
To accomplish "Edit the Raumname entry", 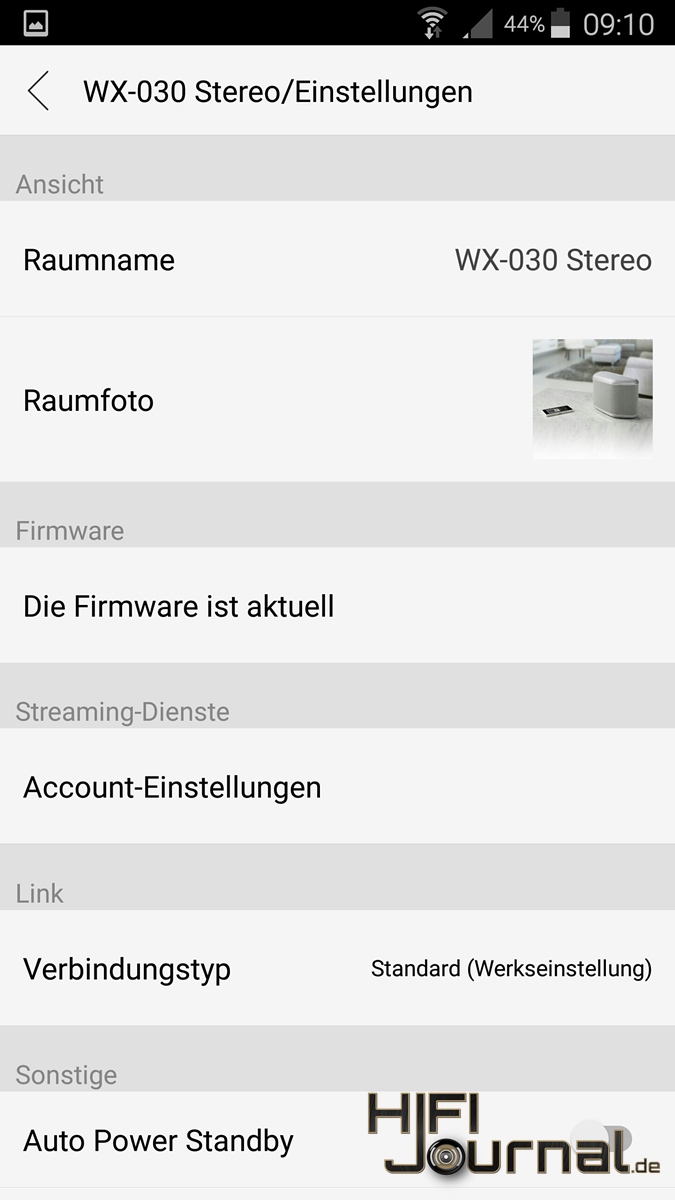I will pos(337,260).
